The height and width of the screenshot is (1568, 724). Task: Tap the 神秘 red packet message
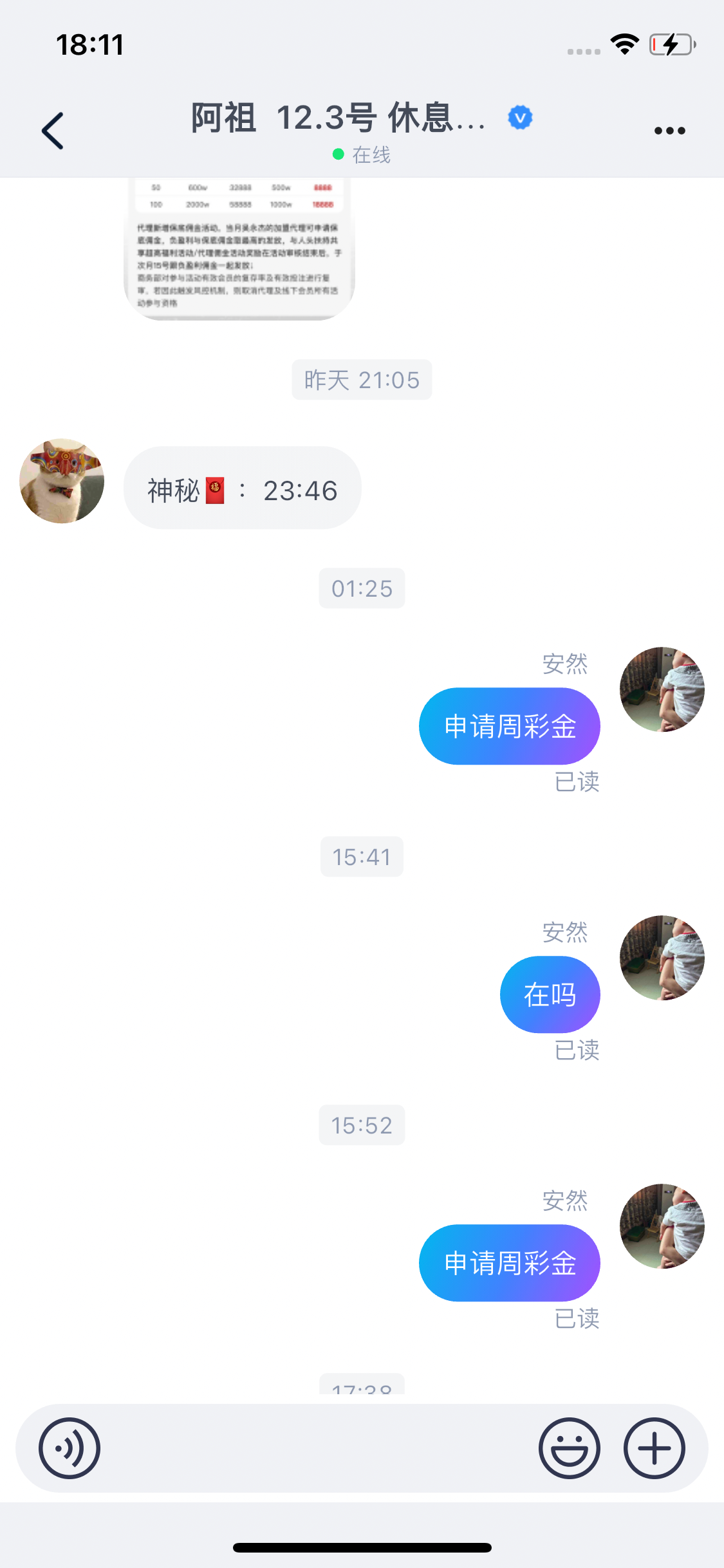point(242,490)
